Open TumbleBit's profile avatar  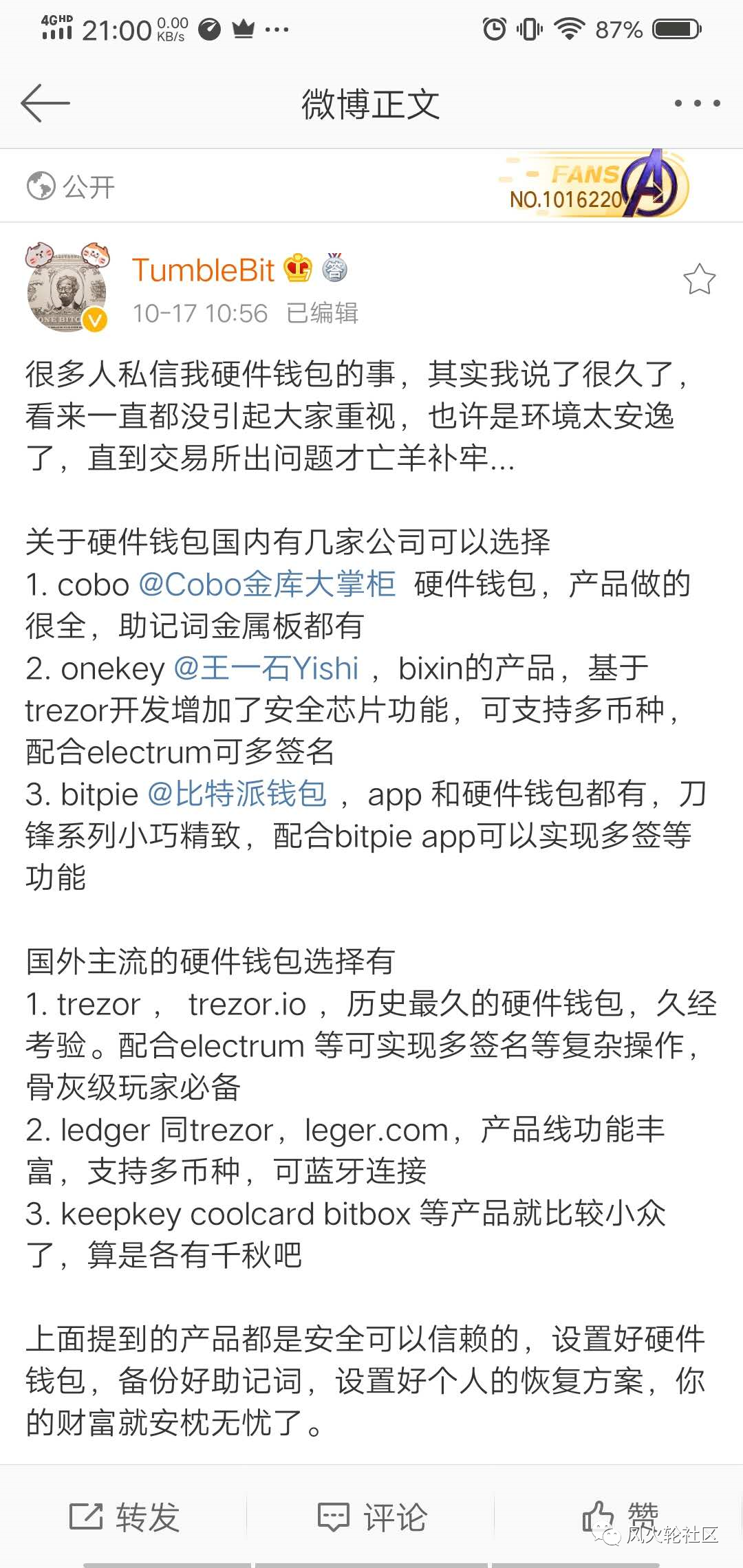click(66, 289)
